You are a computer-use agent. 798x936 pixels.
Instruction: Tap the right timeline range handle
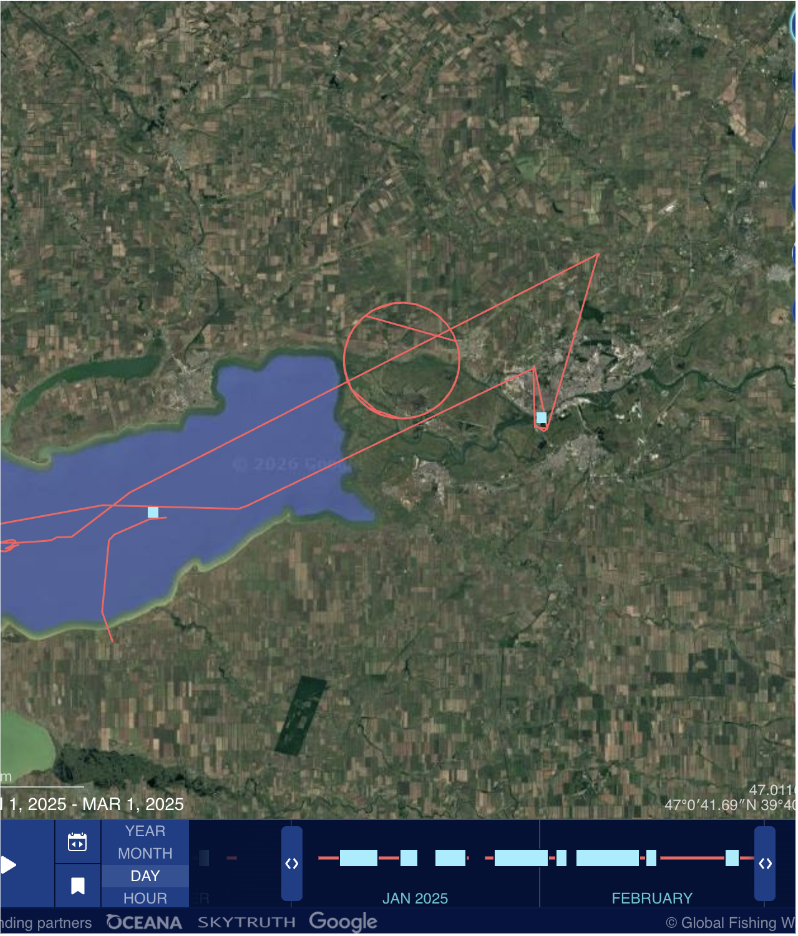pos(765,863)
